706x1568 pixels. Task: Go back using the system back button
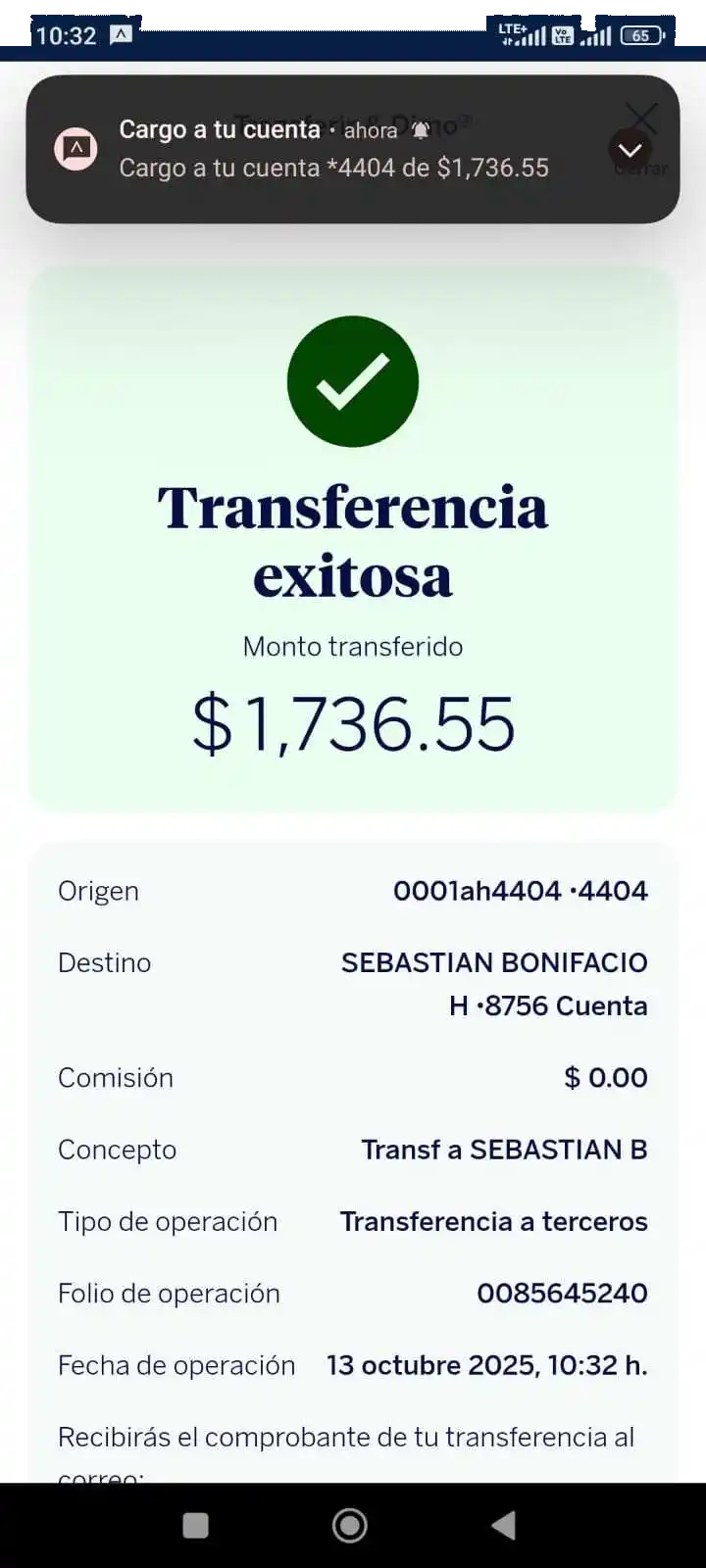click(504, 1525)
